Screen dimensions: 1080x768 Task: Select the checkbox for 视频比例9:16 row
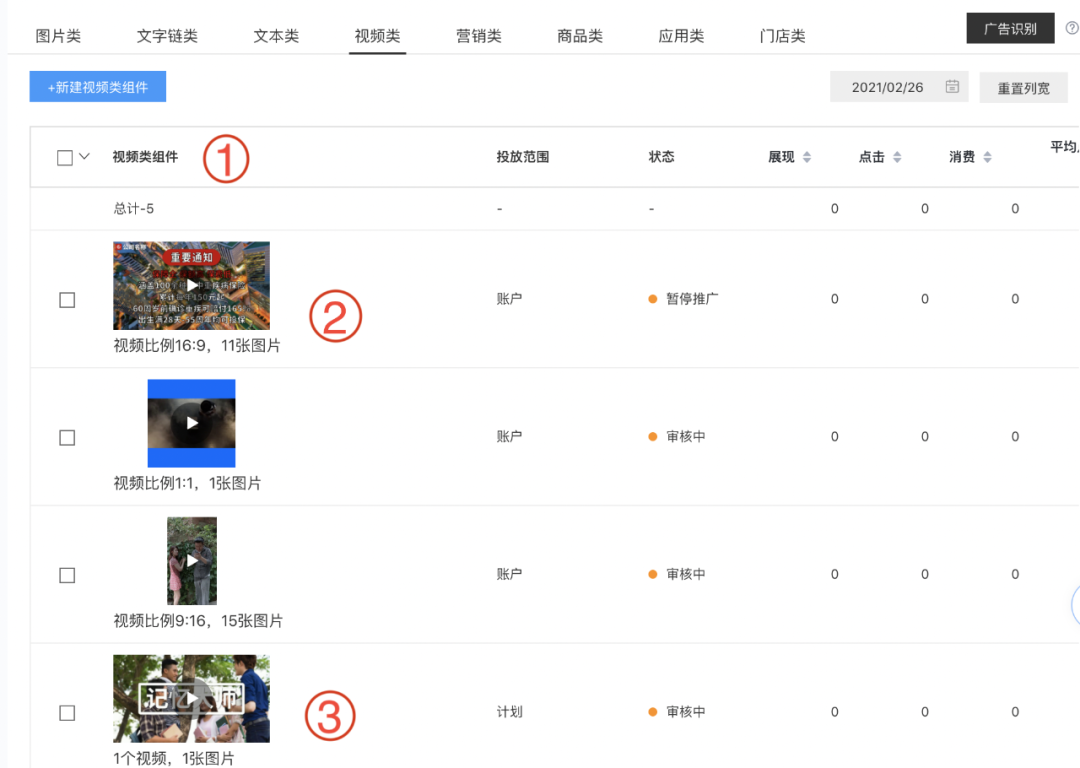(67, 575)
